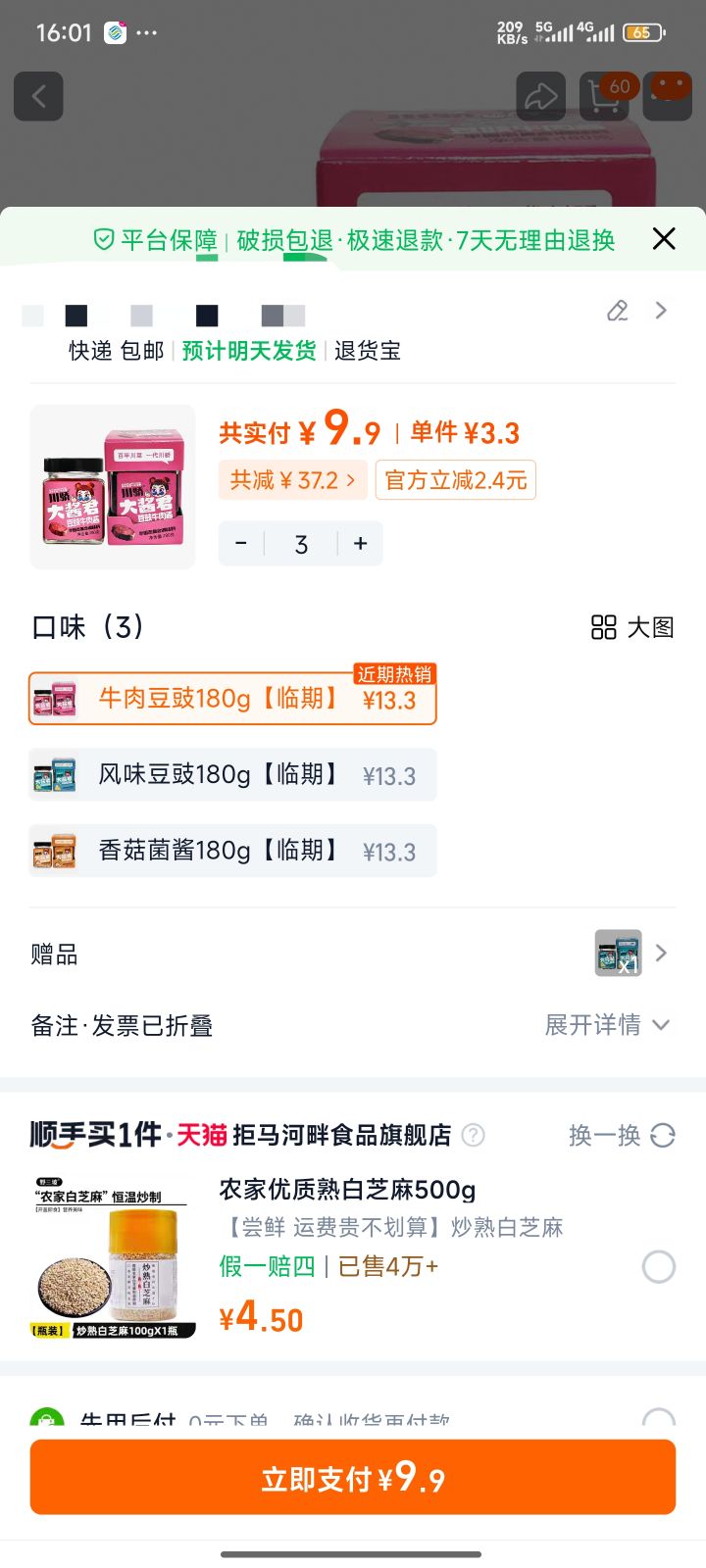Select the 香菇菌酱180g flavor option

pyautogui.click(x=231, y=851)
